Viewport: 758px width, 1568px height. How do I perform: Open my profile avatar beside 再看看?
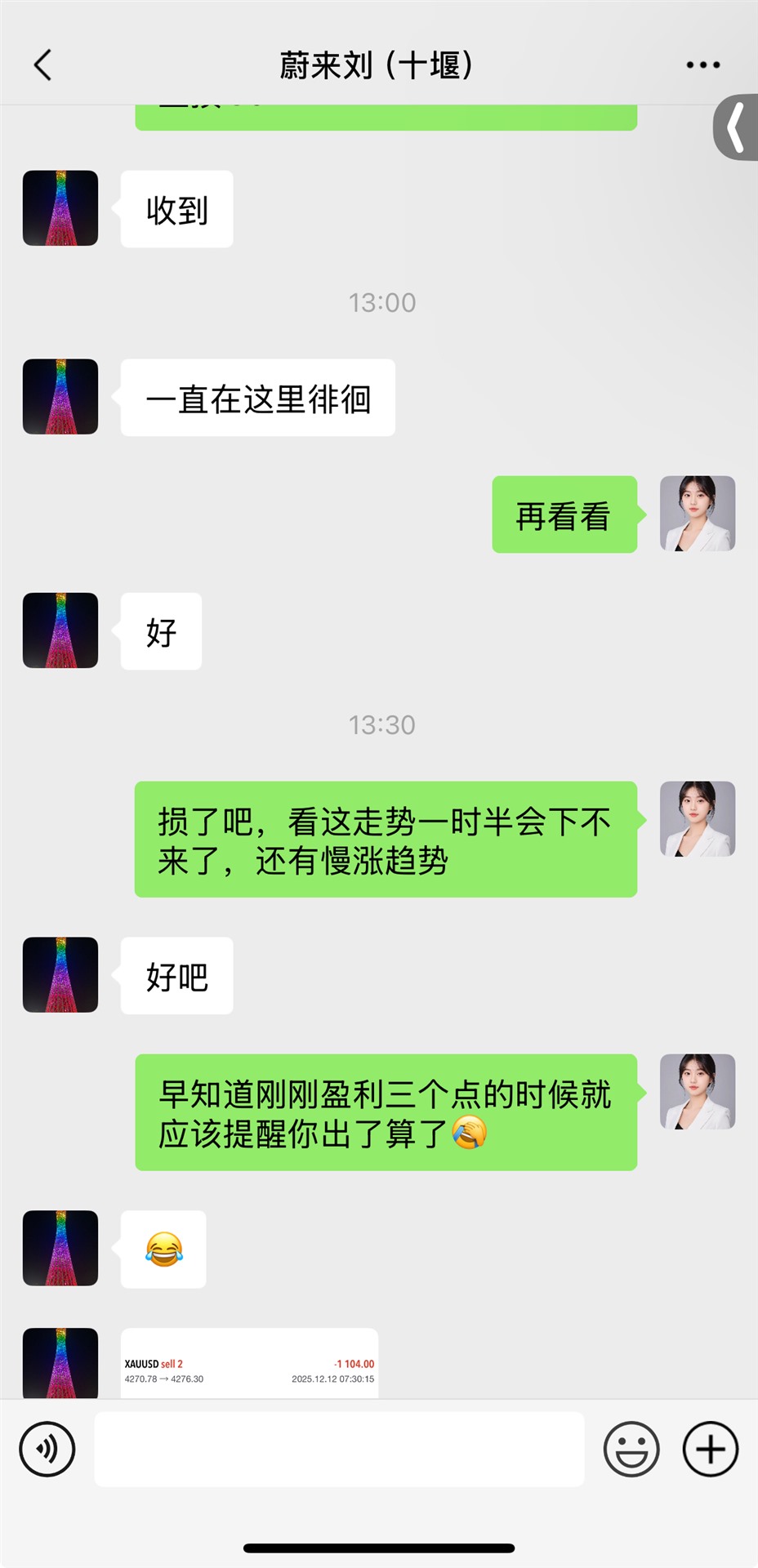click(698, 514)
